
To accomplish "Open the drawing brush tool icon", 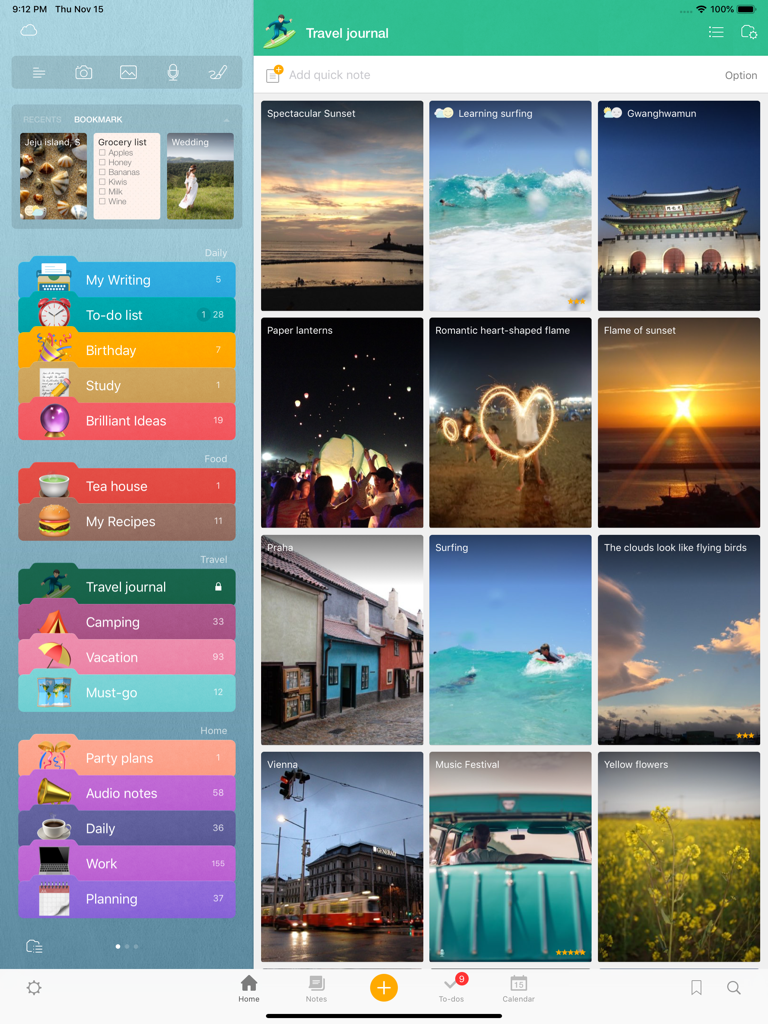I will point(219,72).
